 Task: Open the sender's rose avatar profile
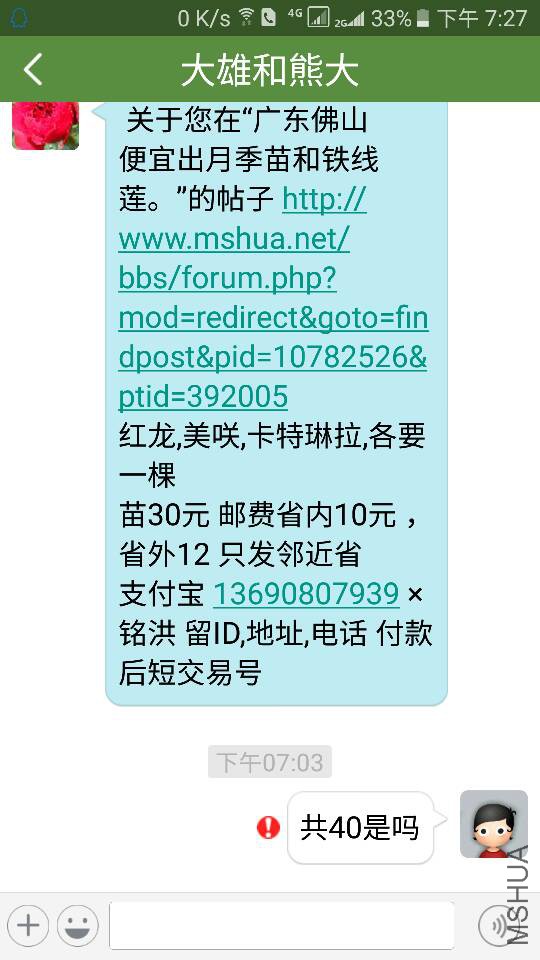pos(45,126)
